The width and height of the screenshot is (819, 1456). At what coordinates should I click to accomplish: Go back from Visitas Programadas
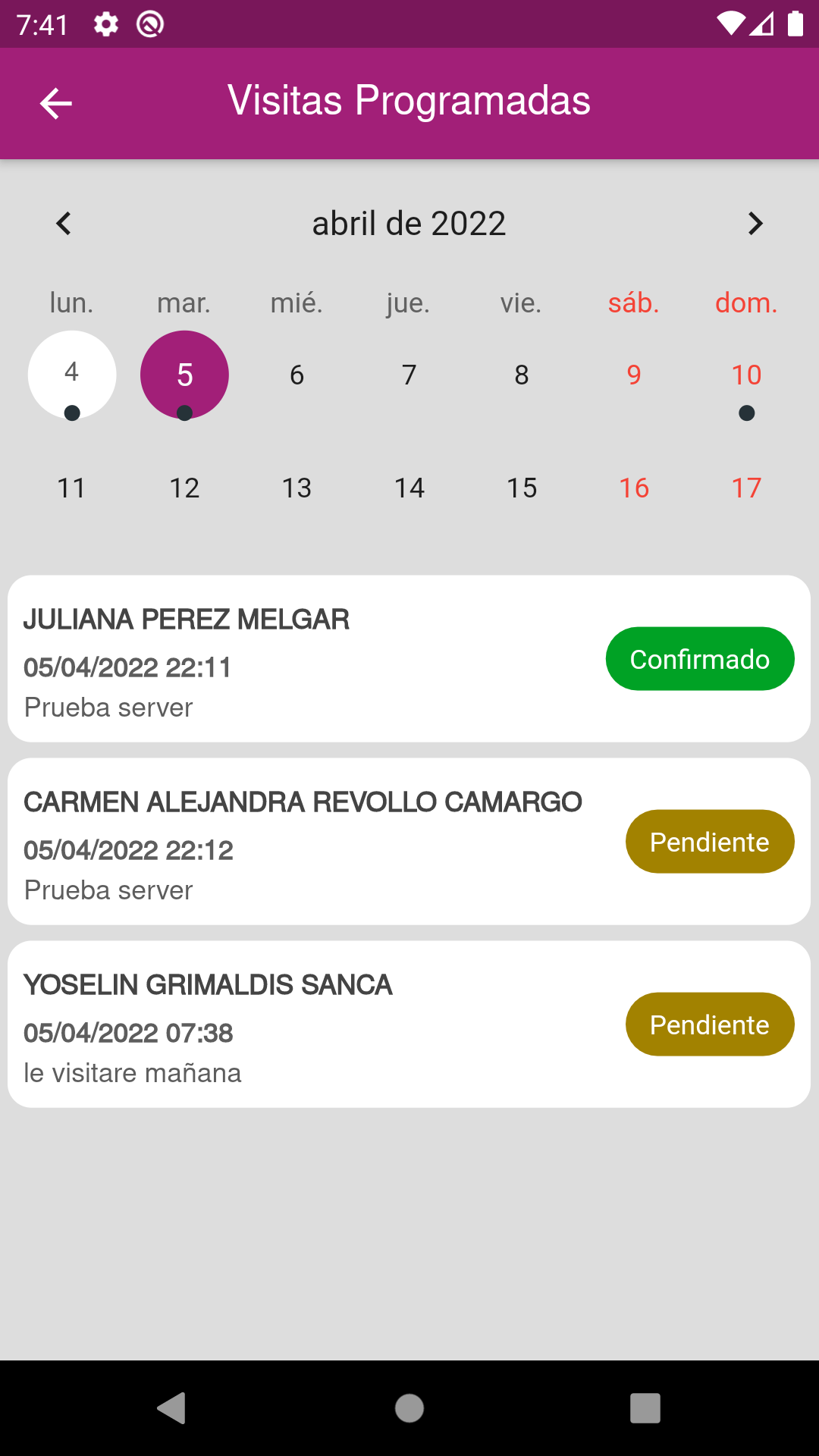coord(55,103)
